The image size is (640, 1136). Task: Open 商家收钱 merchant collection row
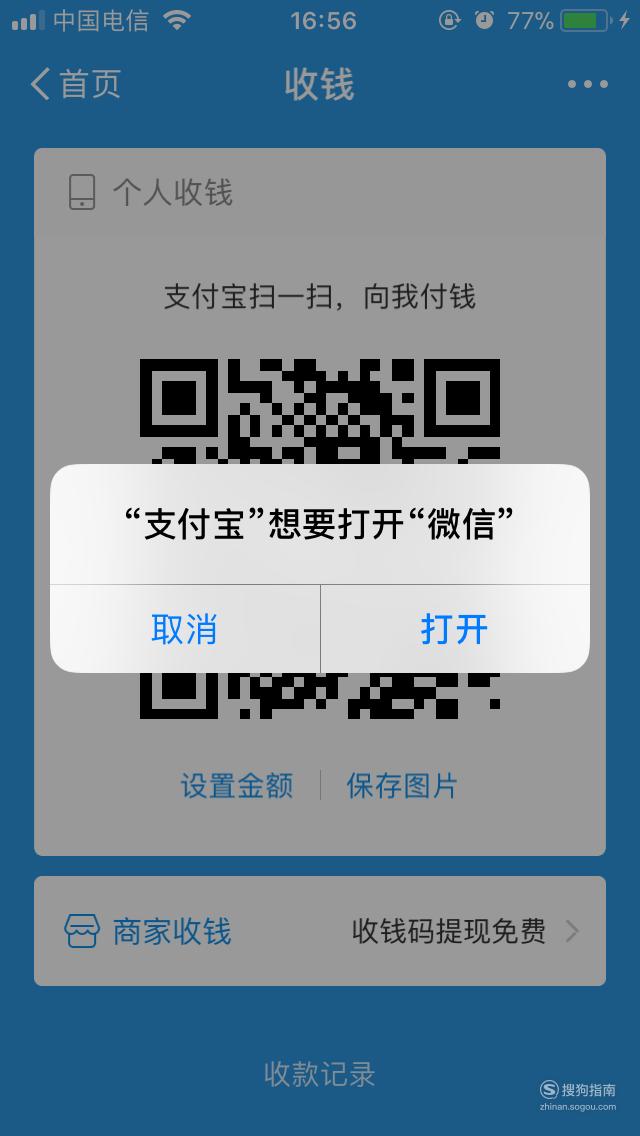(x=320, y=931)
